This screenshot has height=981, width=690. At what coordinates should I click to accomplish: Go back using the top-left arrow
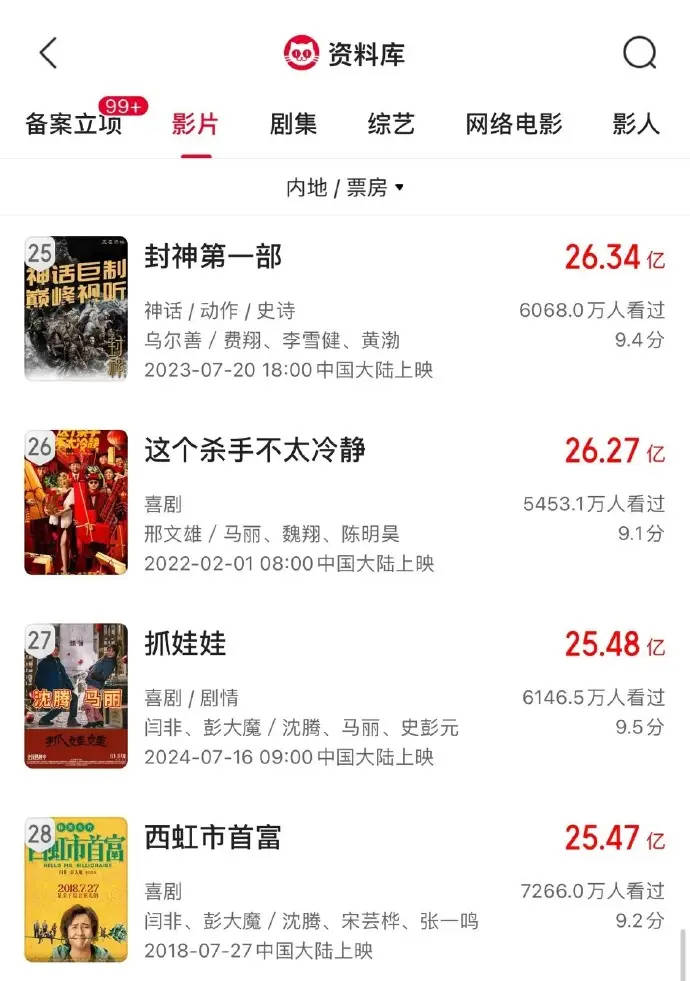point(48,53)
